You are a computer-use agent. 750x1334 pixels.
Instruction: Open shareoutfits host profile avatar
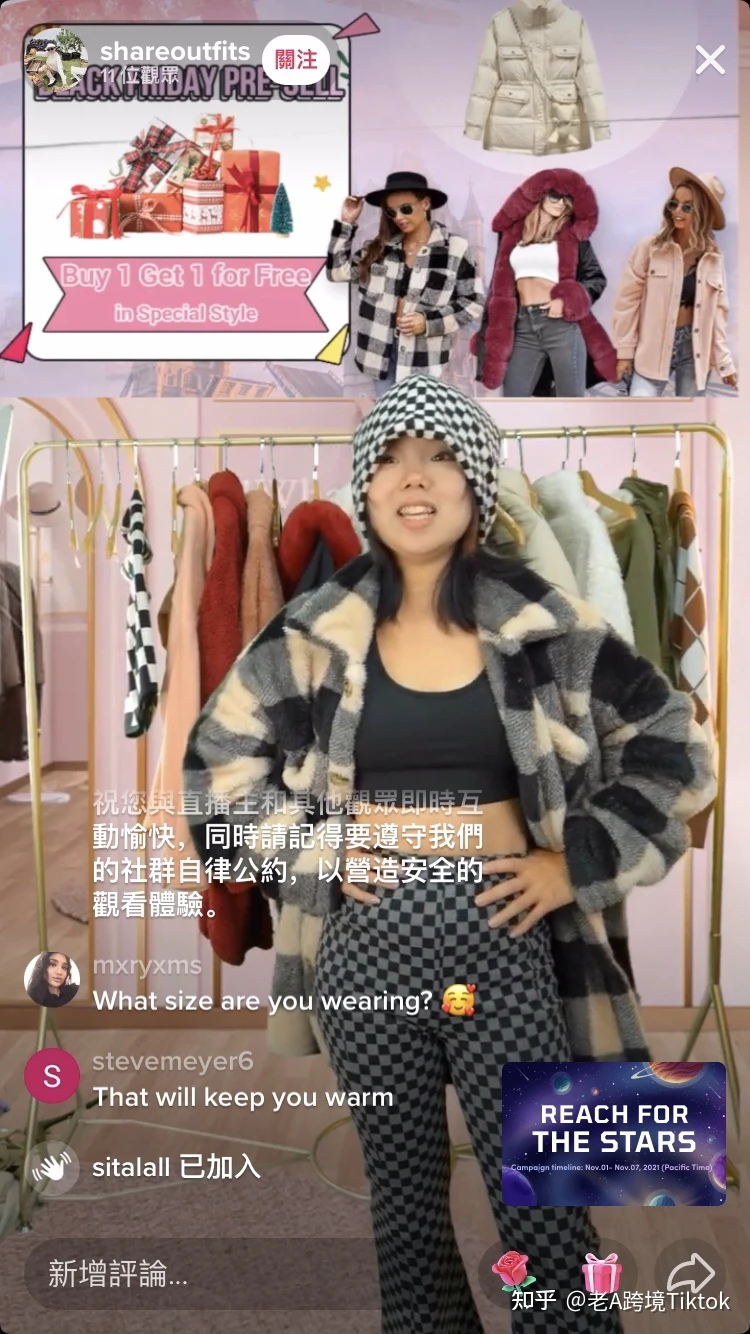pyautogui.click(x=56, y=59)
